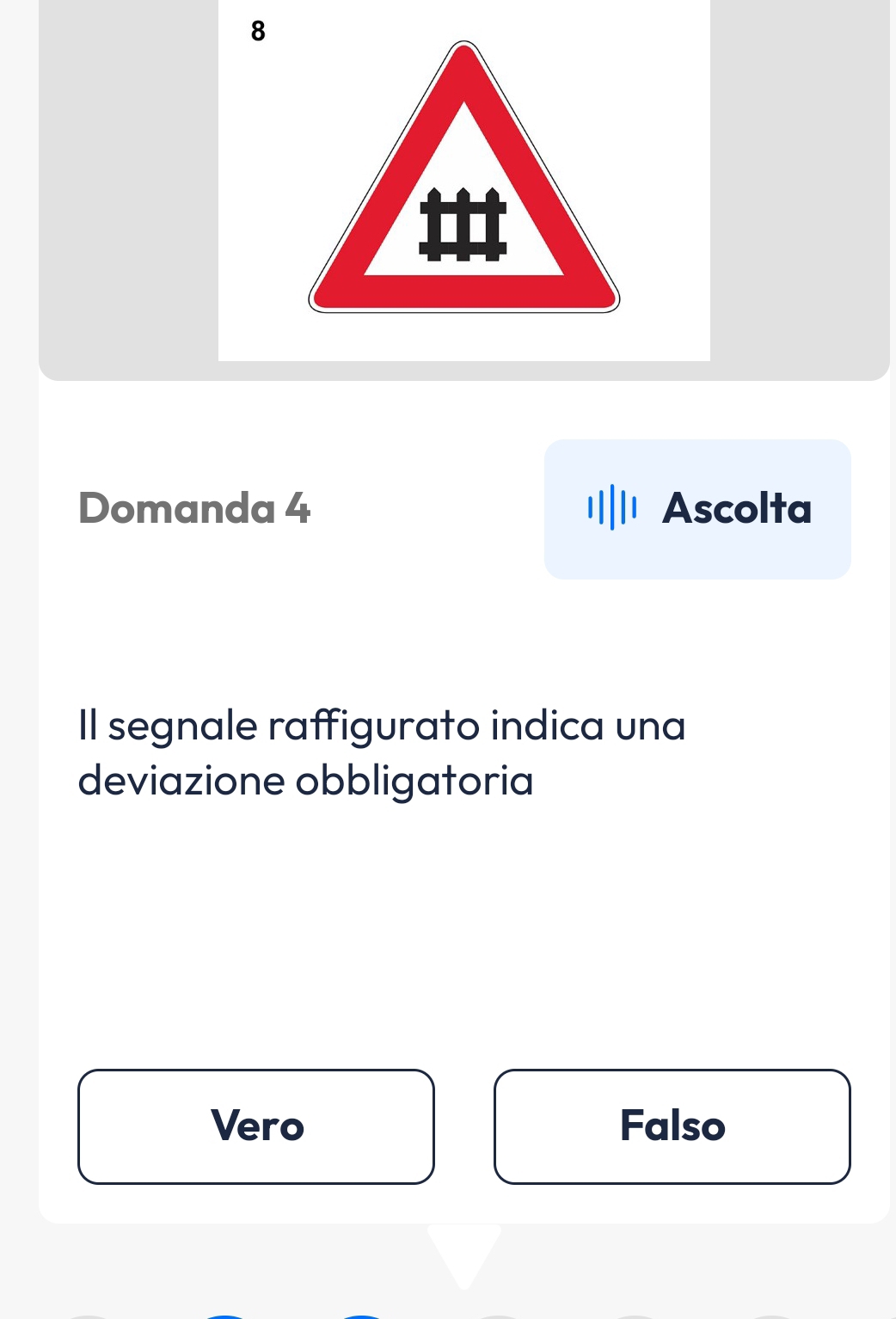Image resolution: width=896 pixels, height=1319 pixels.
Task: Tap Ascolta to hear the question
Action: coord(697,509)
